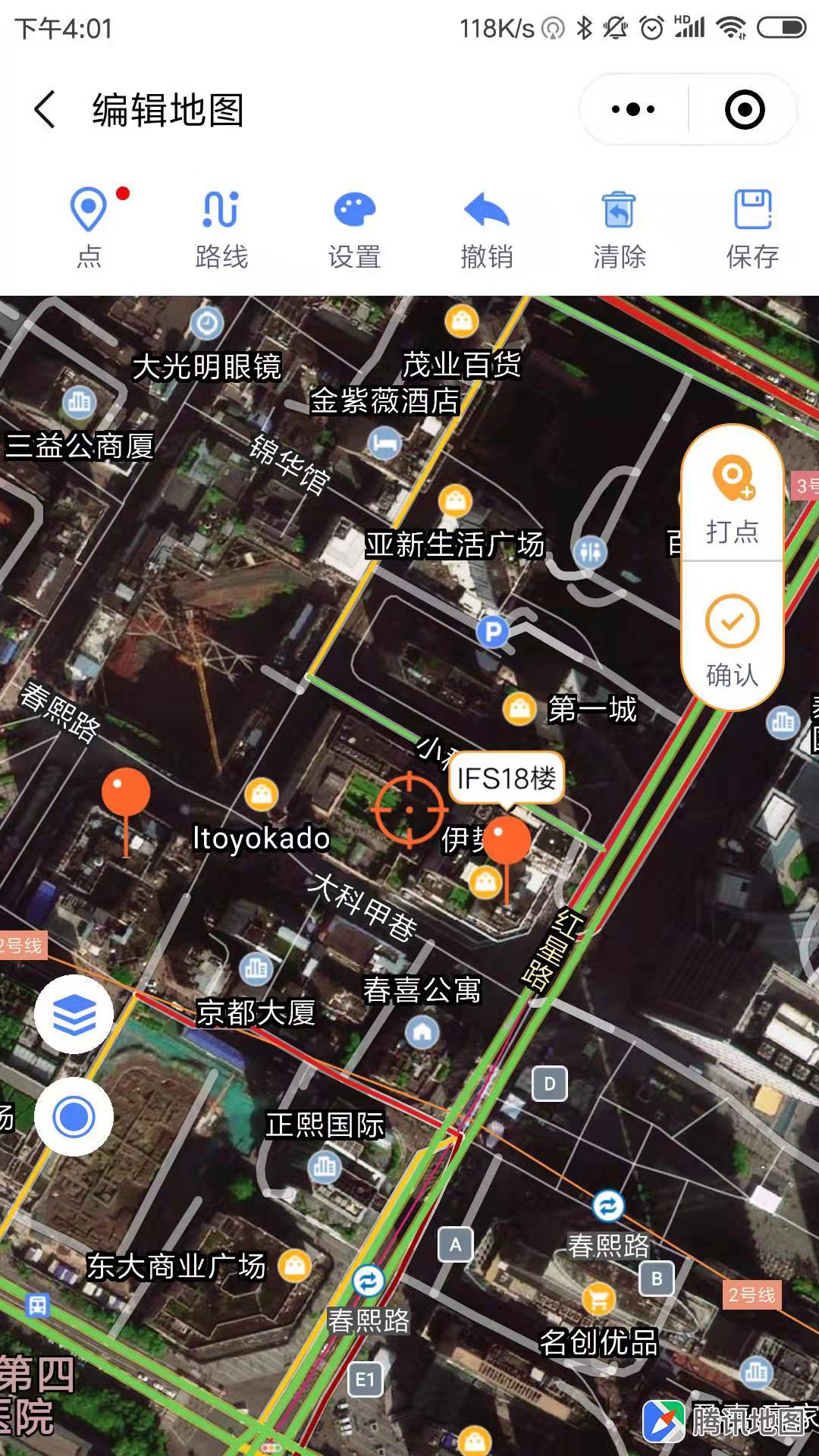The image size is (819, 1456).
Task: Select the 路线 route tool
Action: pos(221,227)
